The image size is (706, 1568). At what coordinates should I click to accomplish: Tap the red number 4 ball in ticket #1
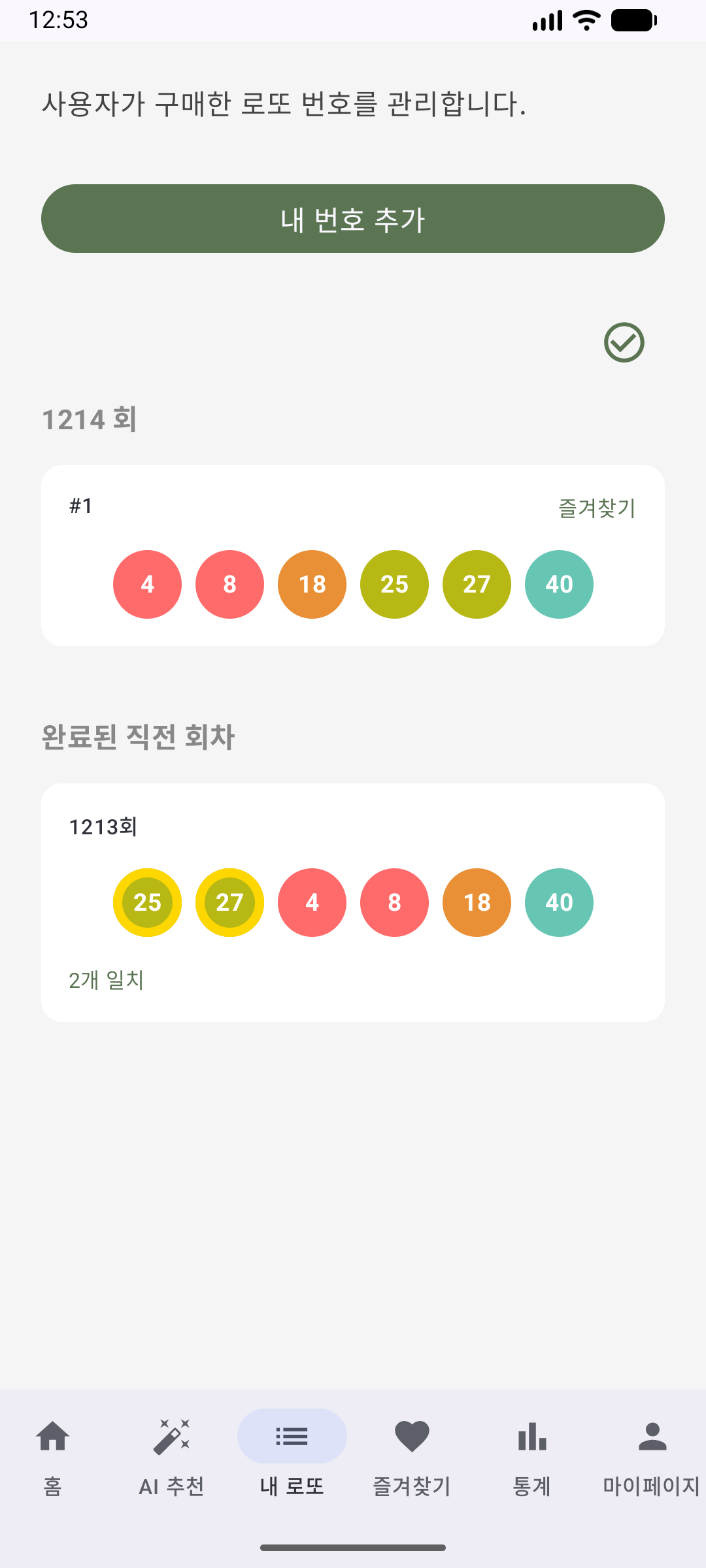pyautogui.click(x=147, y=583)
